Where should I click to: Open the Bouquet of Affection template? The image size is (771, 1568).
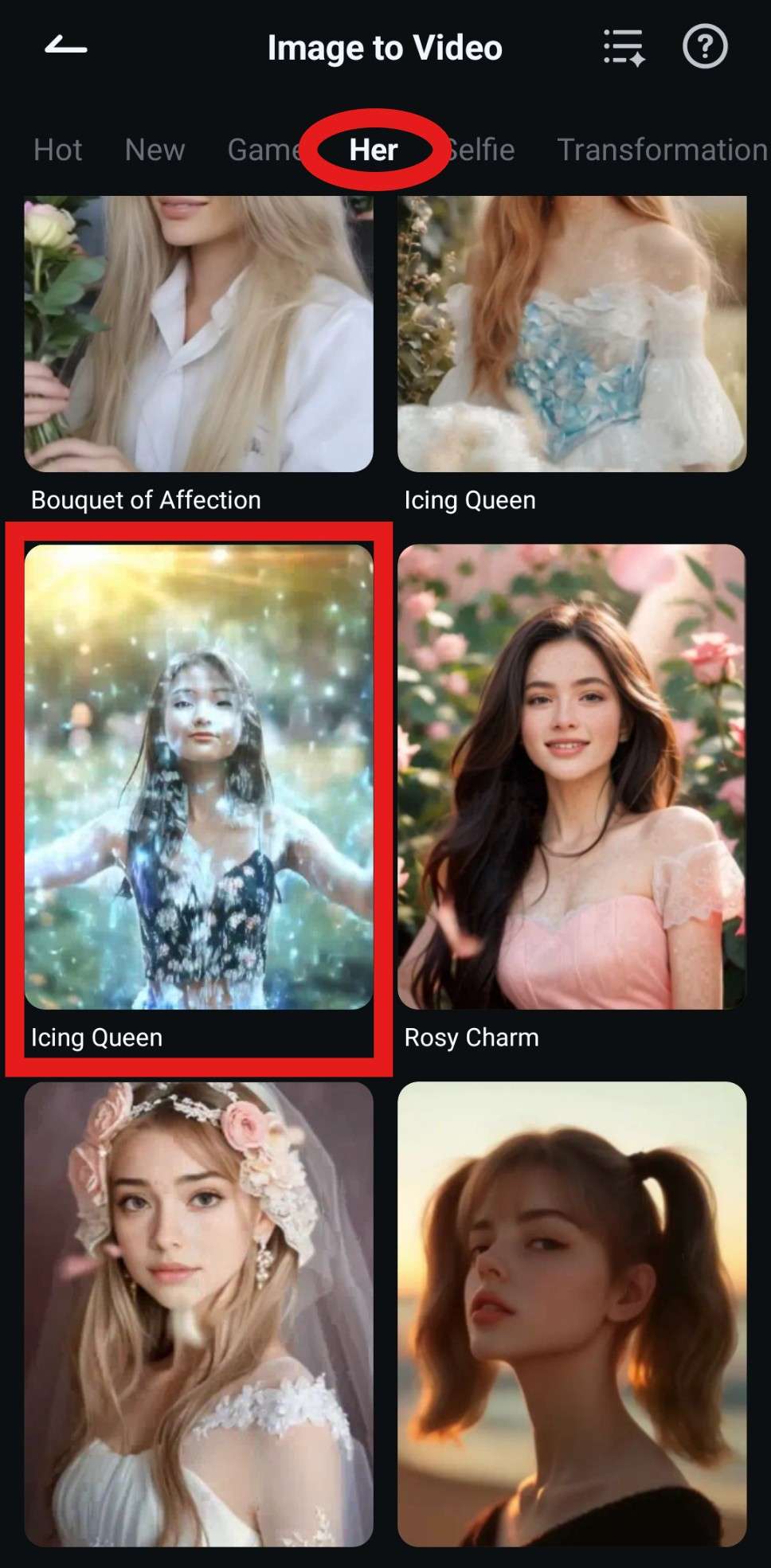198,334
